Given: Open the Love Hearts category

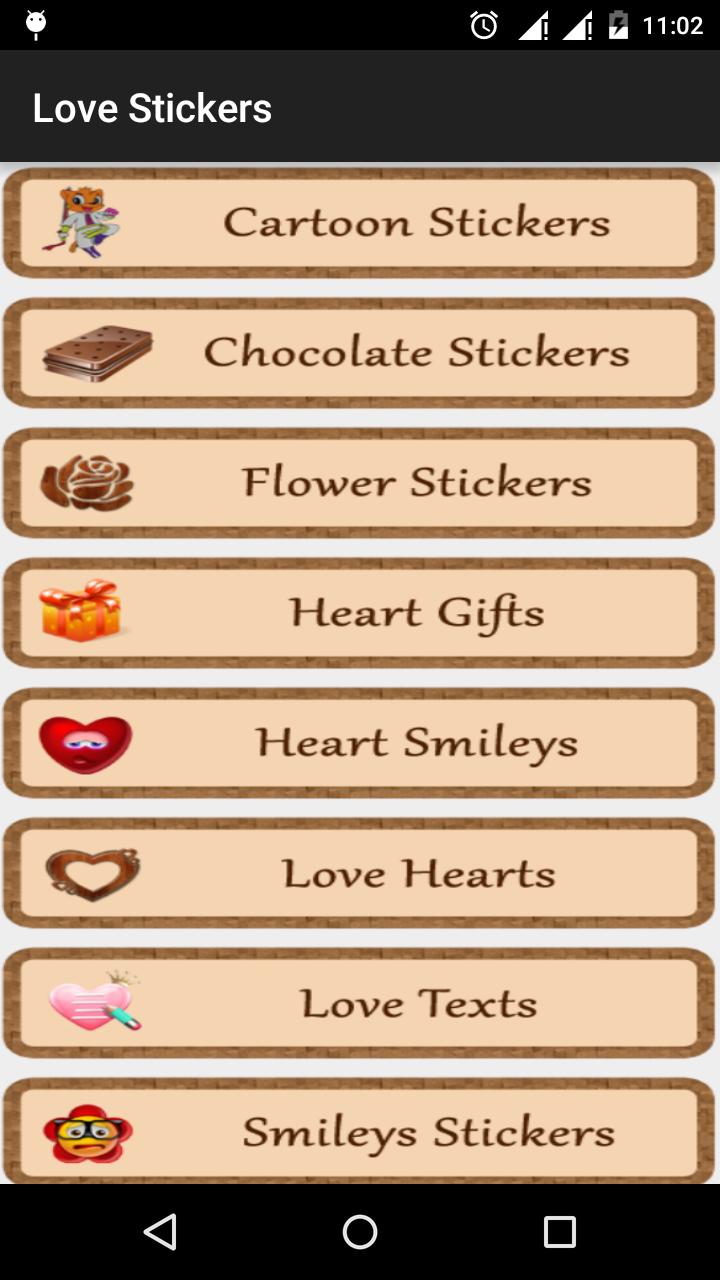Looking at the screenshot, I should (x=360, y=873).
